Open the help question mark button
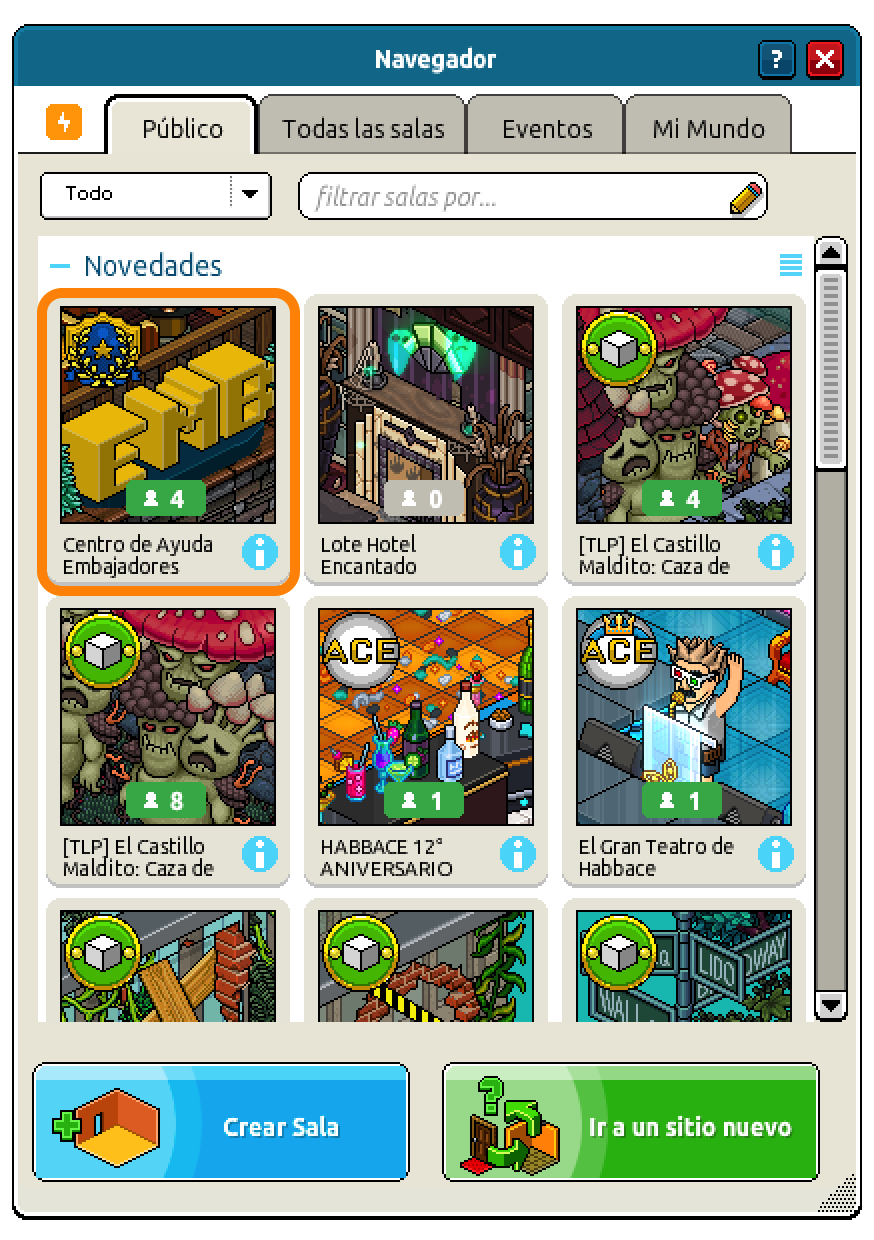Viewport: 874px width, 1240px height. tap(776, 59)
